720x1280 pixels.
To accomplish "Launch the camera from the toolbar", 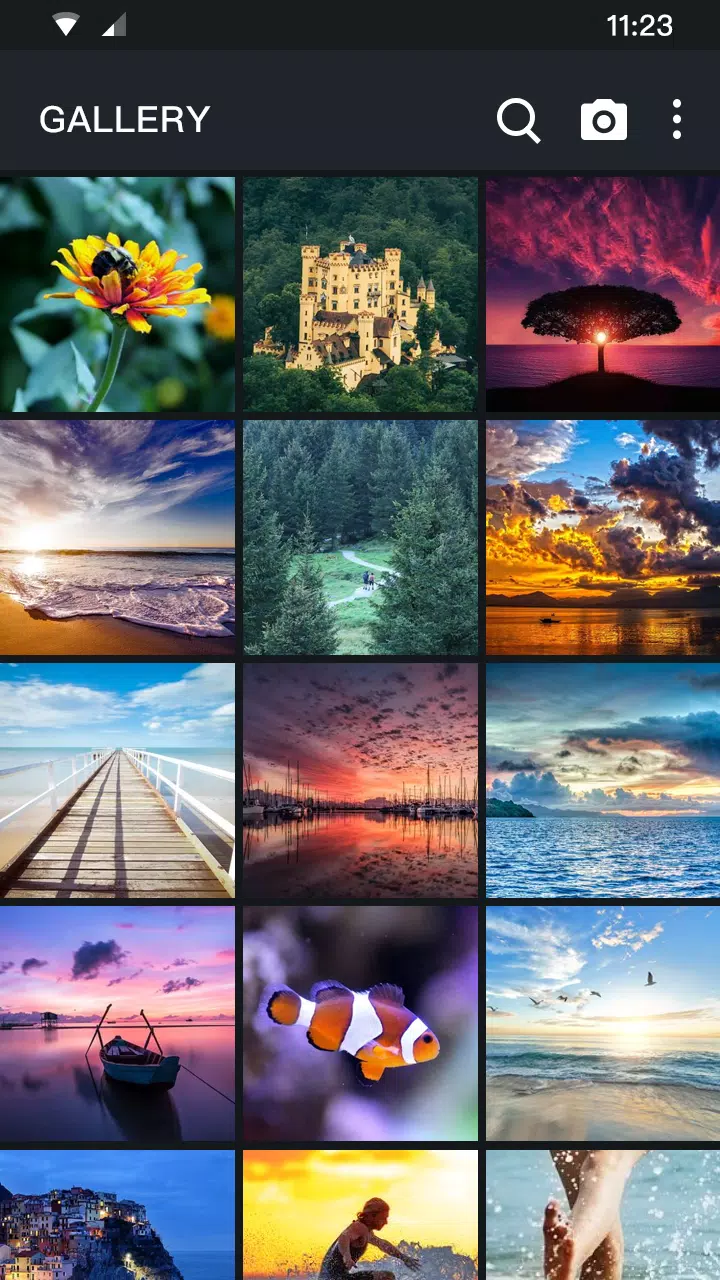I will 604,121.
